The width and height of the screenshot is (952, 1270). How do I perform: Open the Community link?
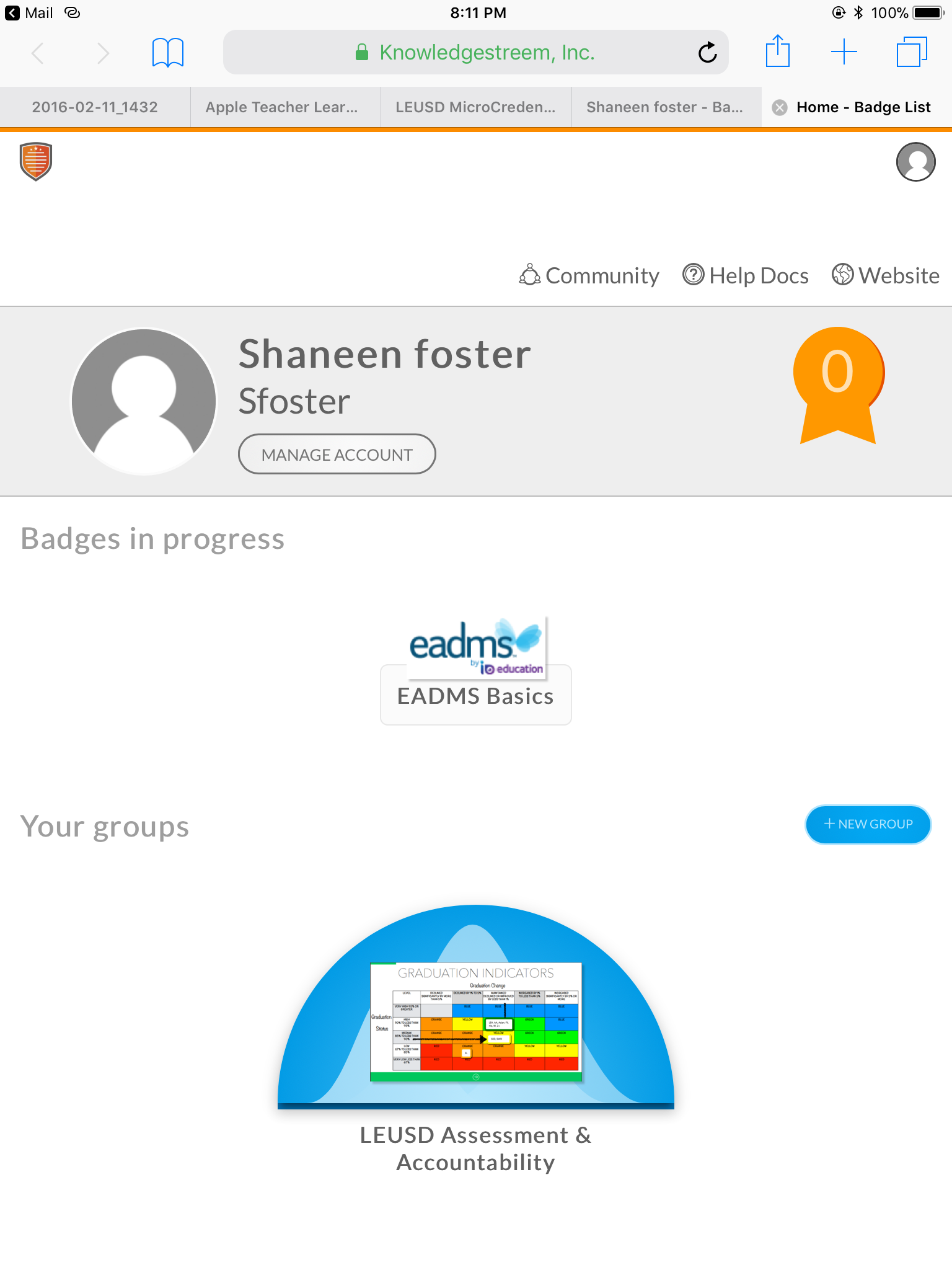[589, 275]
